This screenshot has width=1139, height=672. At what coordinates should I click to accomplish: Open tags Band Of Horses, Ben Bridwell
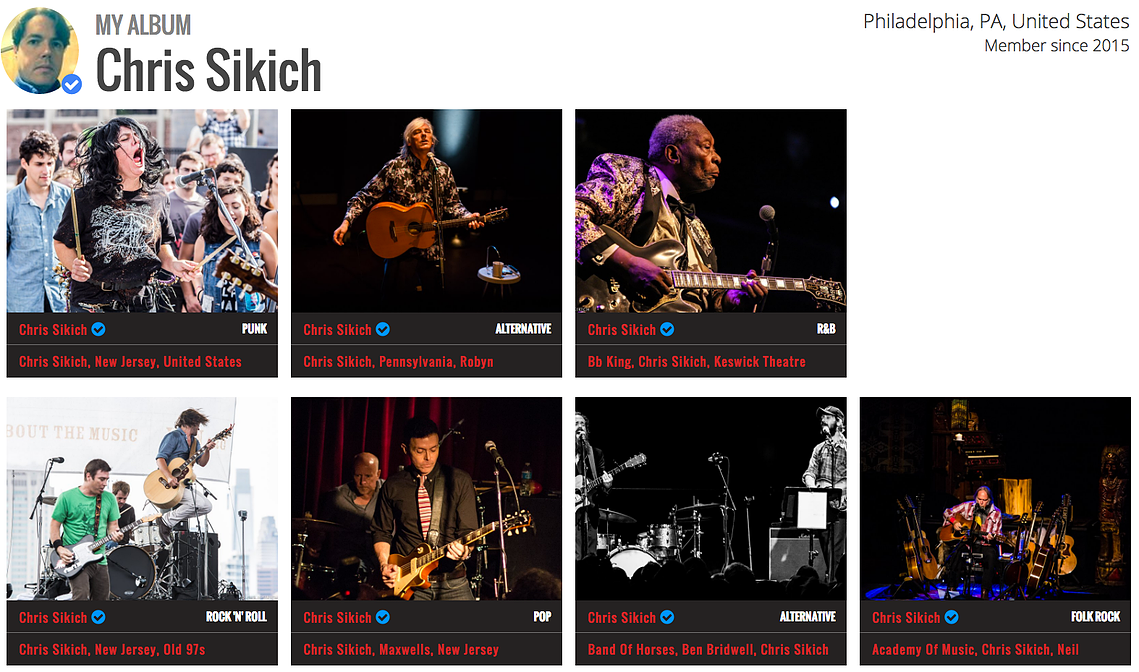click(x=708, y=649)
